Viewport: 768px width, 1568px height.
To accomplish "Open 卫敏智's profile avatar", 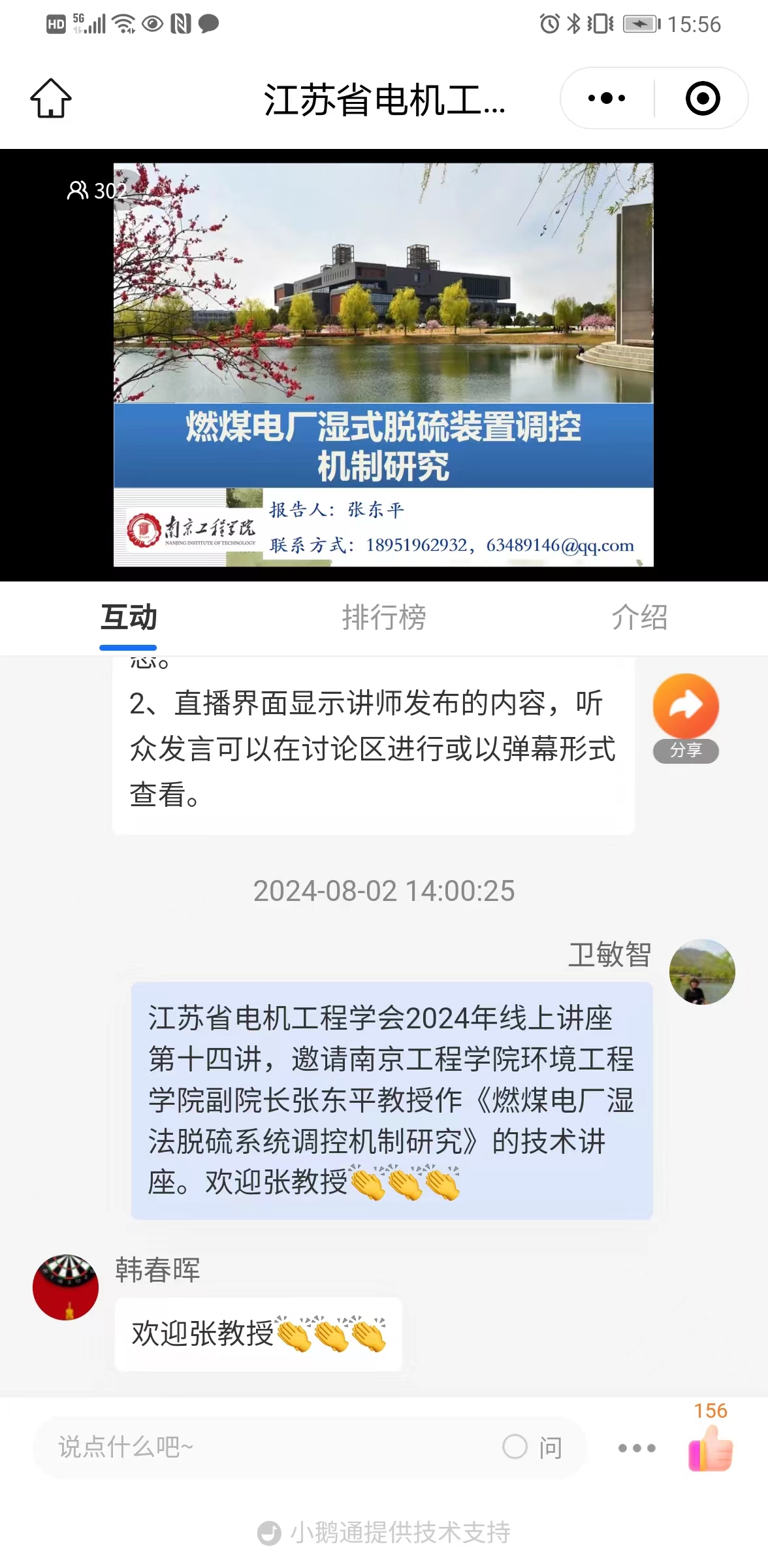I will (702, 972).
